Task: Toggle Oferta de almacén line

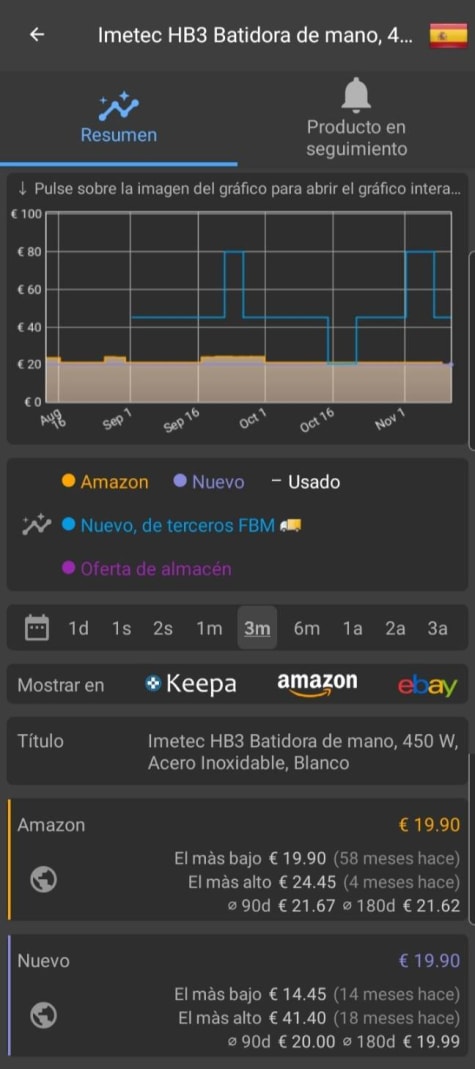Action: [x=147, y=569]
